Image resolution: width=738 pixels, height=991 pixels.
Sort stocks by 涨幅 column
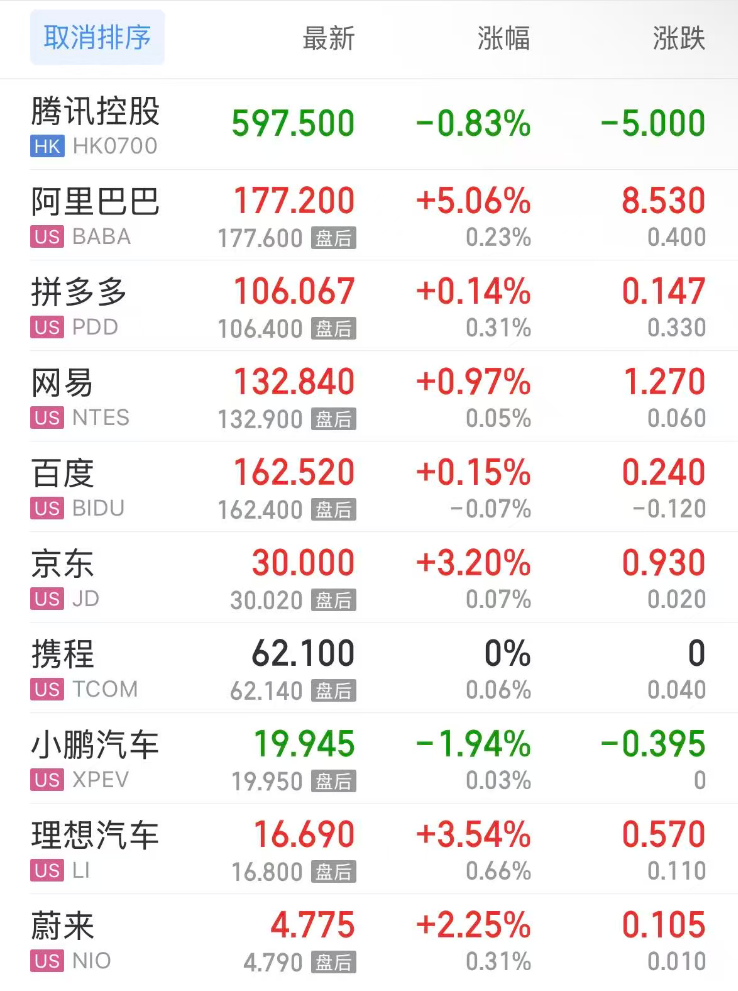tap(503, 39)
